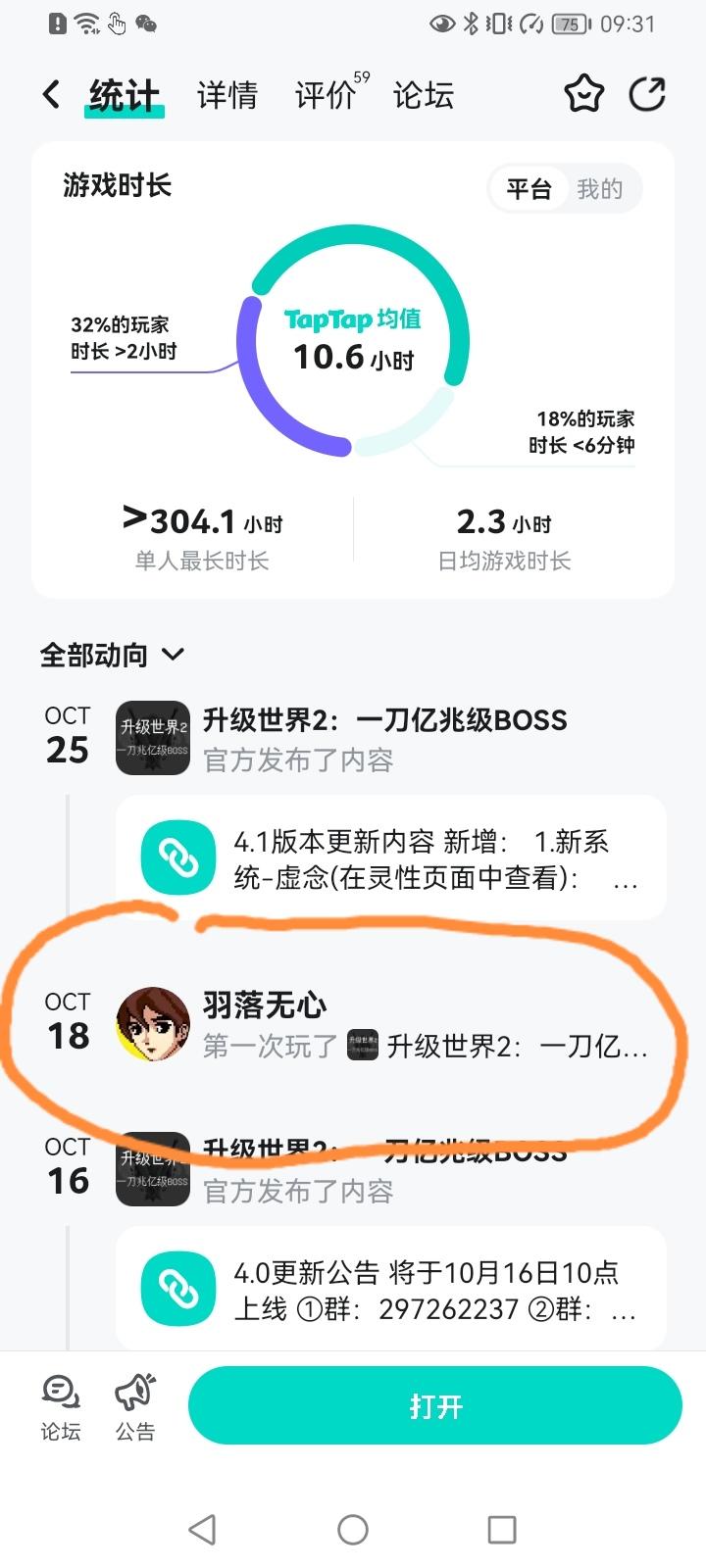This screenshot has width=706, height=1568.
Task: Switch to the 评价 reviews tab
Action: pyautogui.click(x=322, y=93)
